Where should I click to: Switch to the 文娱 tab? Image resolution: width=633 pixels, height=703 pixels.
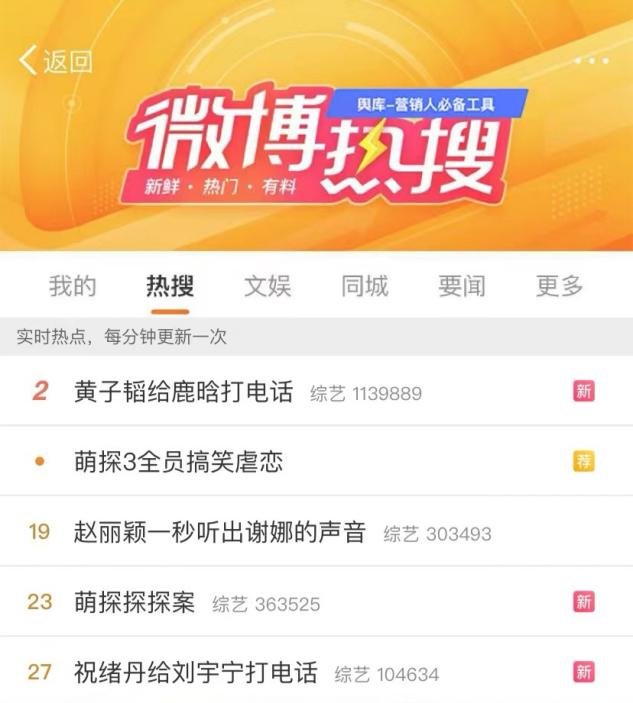click(267, 287)
